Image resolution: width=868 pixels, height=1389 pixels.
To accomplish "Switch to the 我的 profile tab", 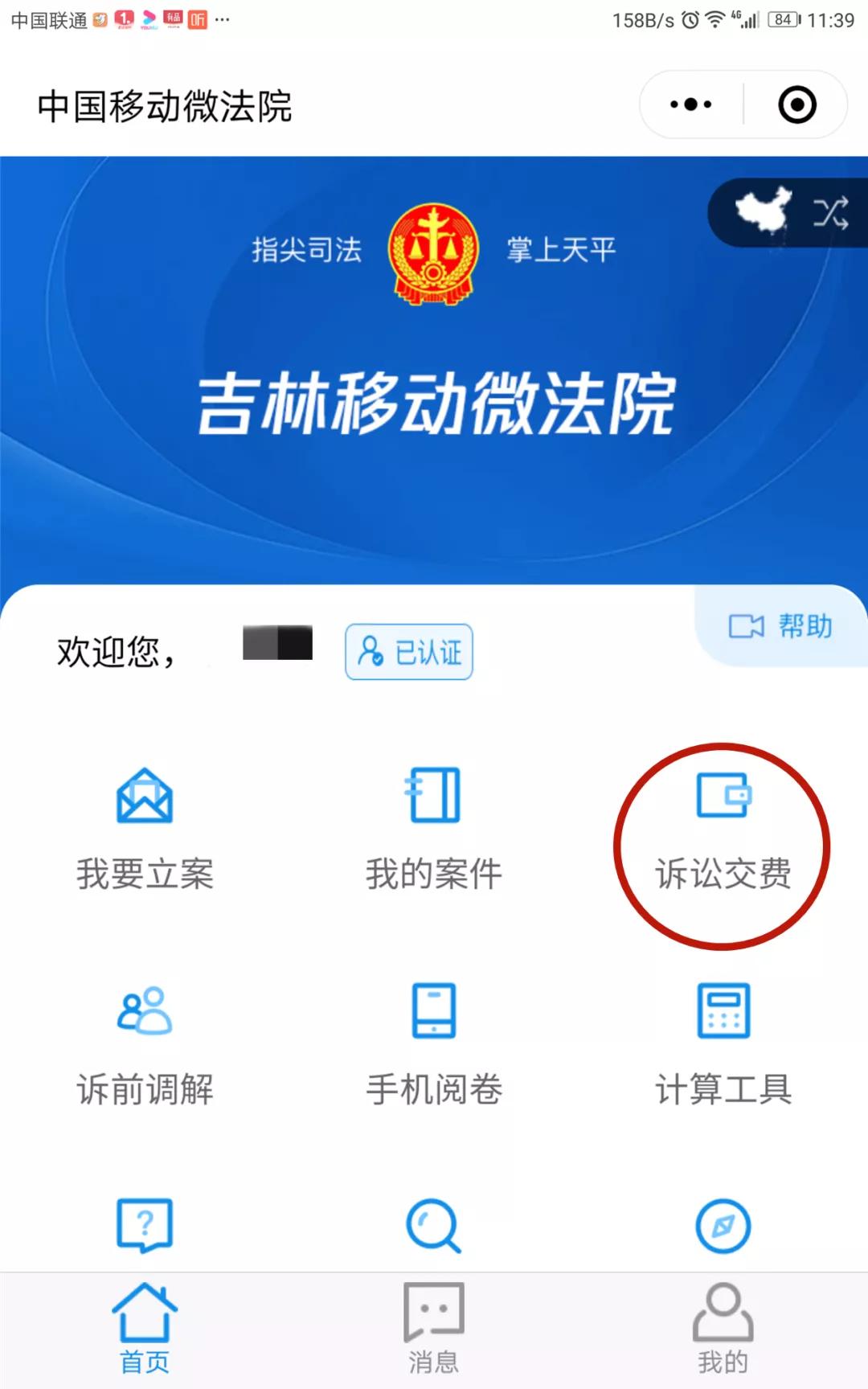I will (x=722, y=1326).
